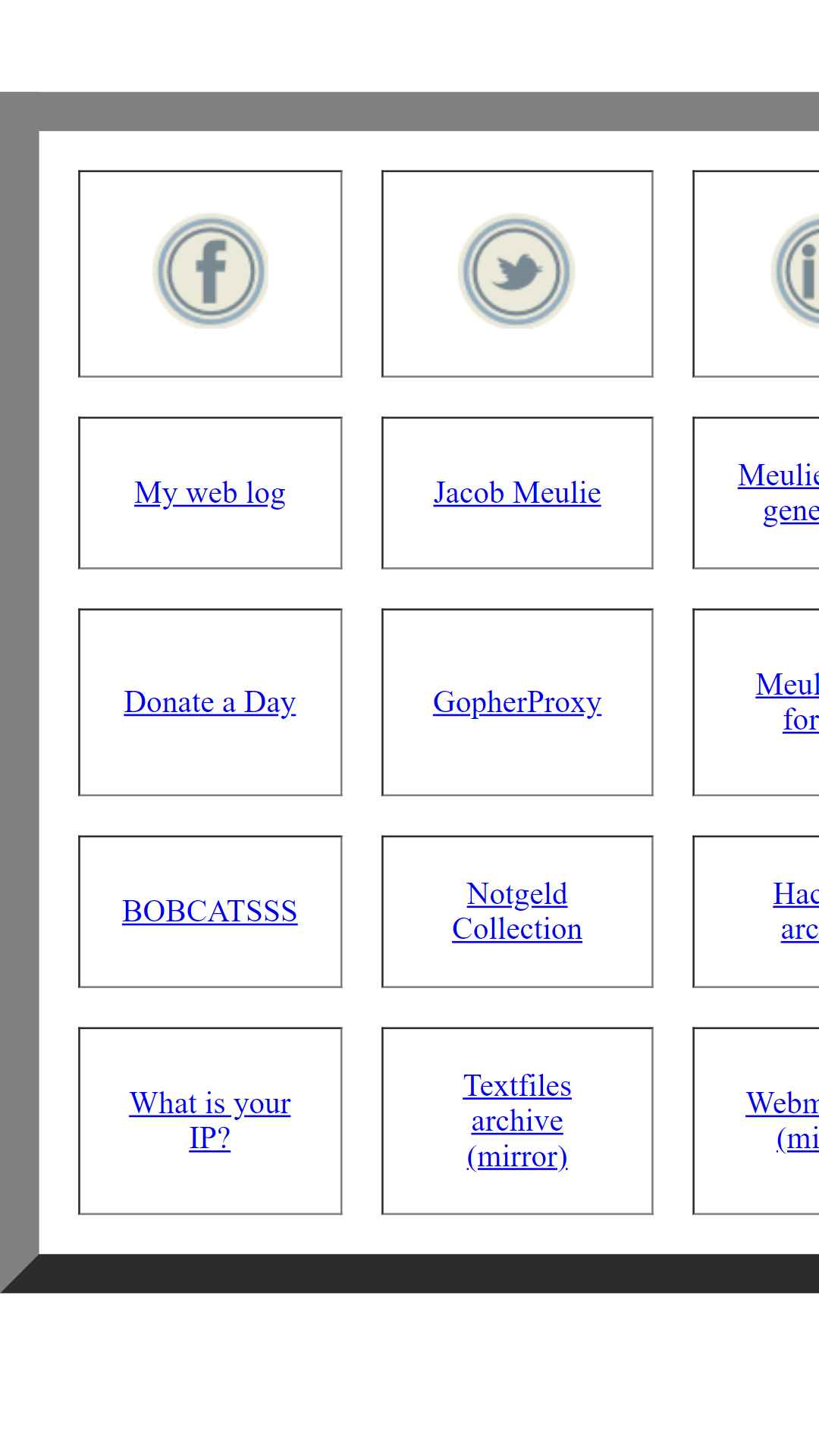Open the Donate a Day link
Image resolution: width=819 pixels, height=1456 pixels.
click(x=210, y=702)
